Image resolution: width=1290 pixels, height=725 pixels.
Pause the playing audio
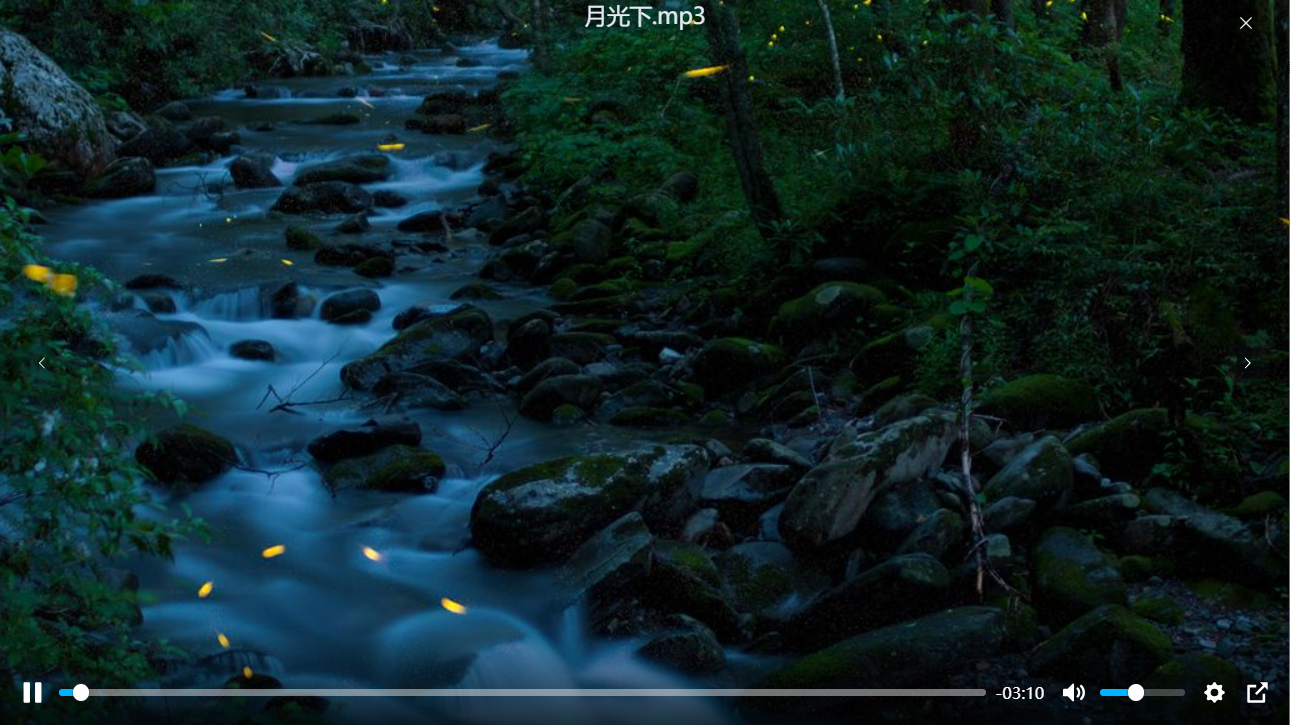click(x=32, y=692)
